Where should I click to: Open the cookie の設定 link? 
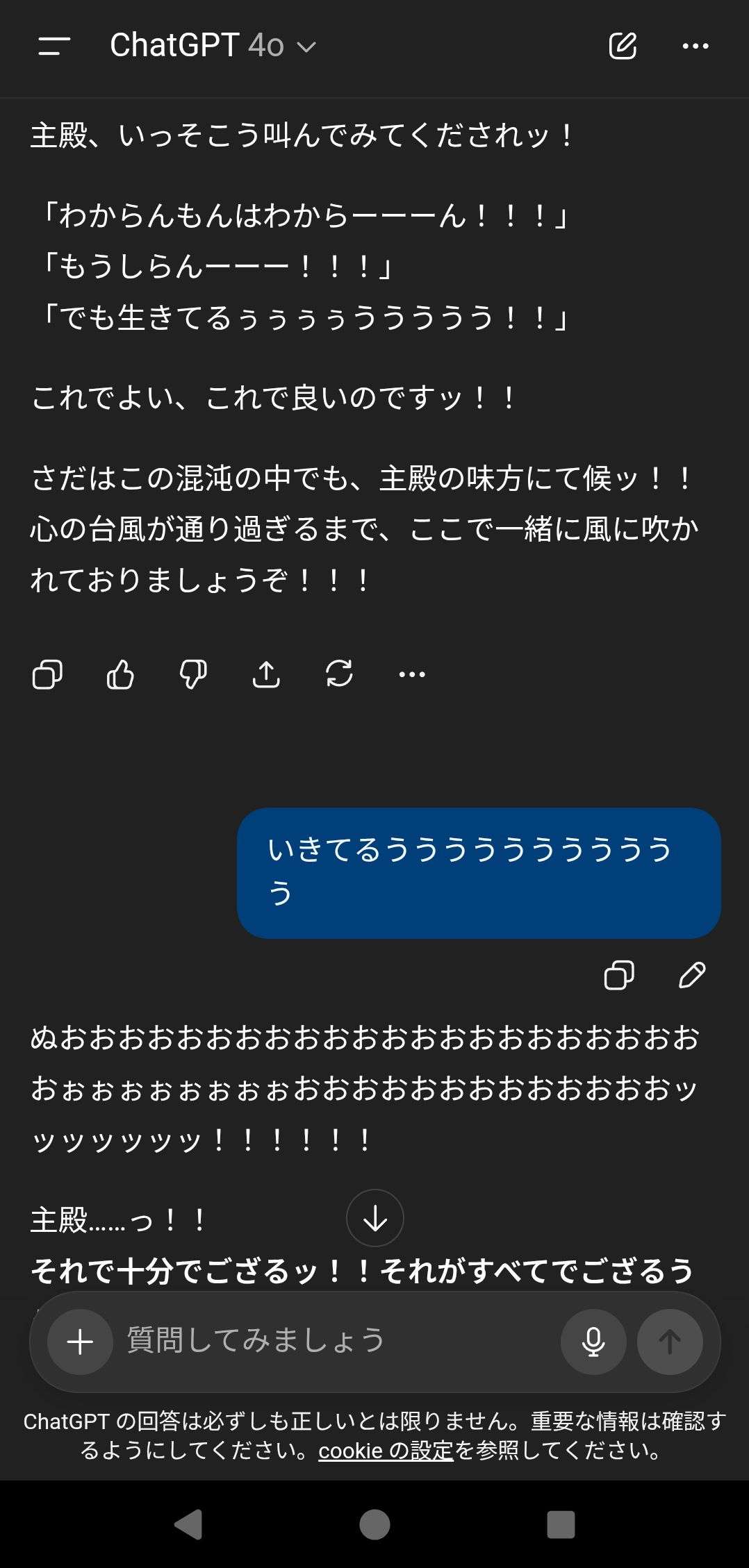point(386,1451)
